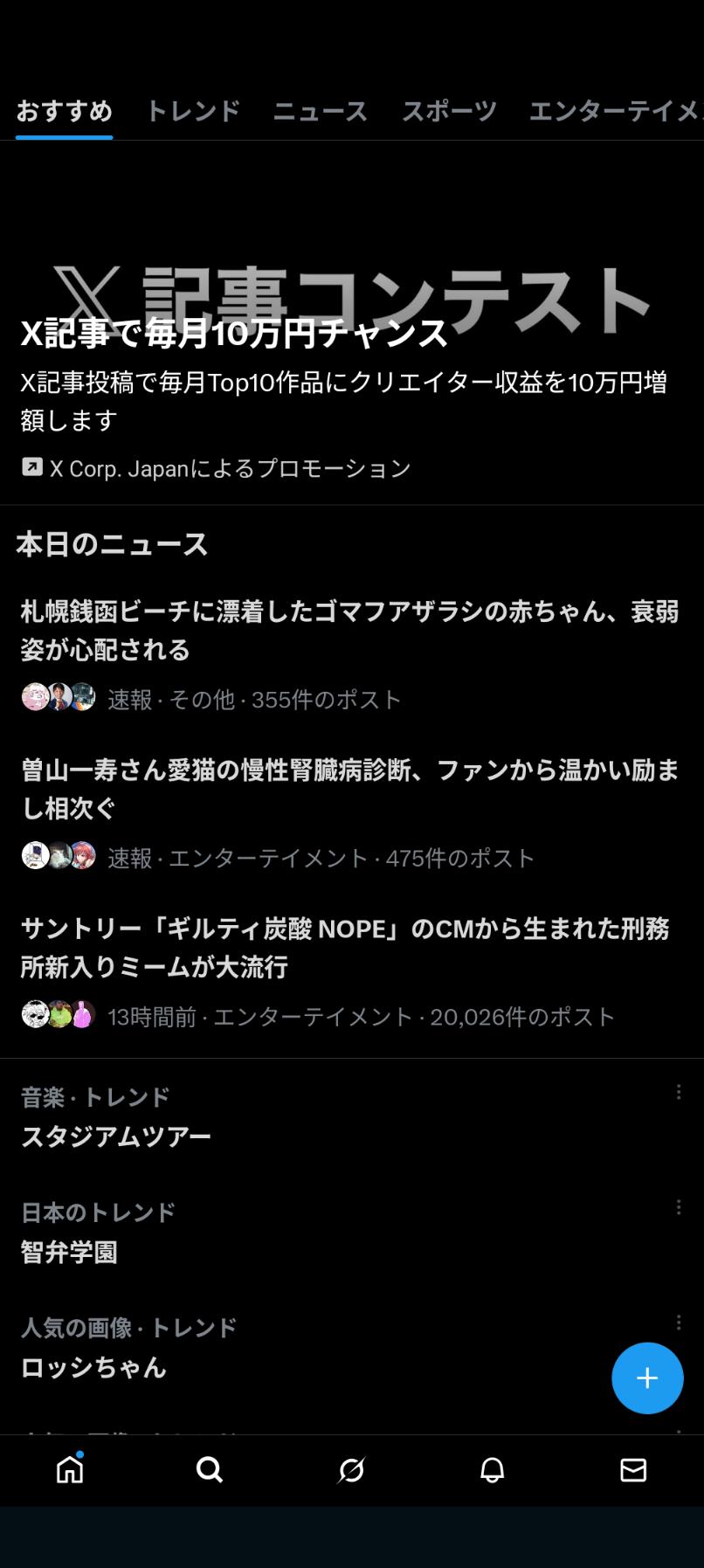Screen dimensions: 704x1568
Task: Read the 曽山一寿さん愛猫 news story
Action: (349, 789)
